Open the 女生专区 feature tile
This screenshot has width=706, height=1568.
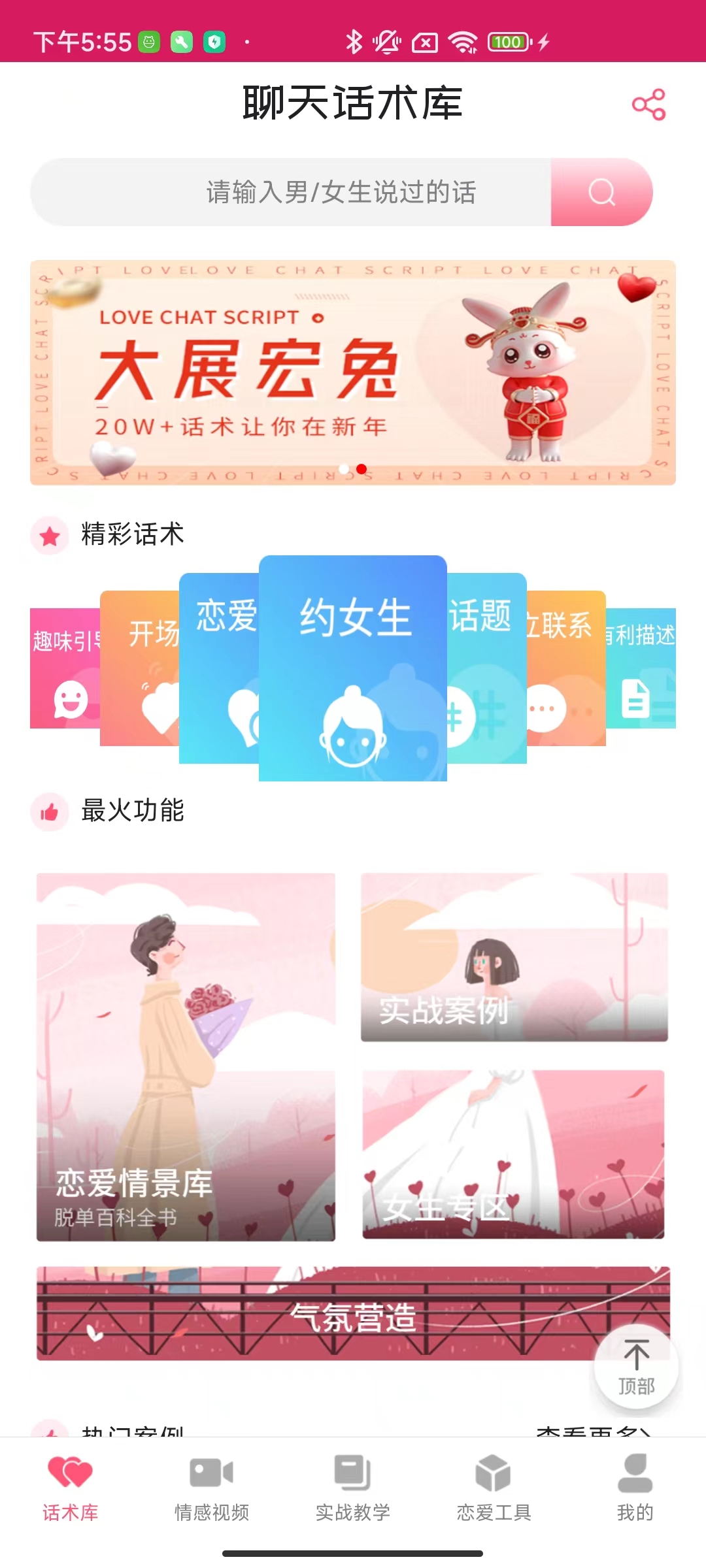514,1154
